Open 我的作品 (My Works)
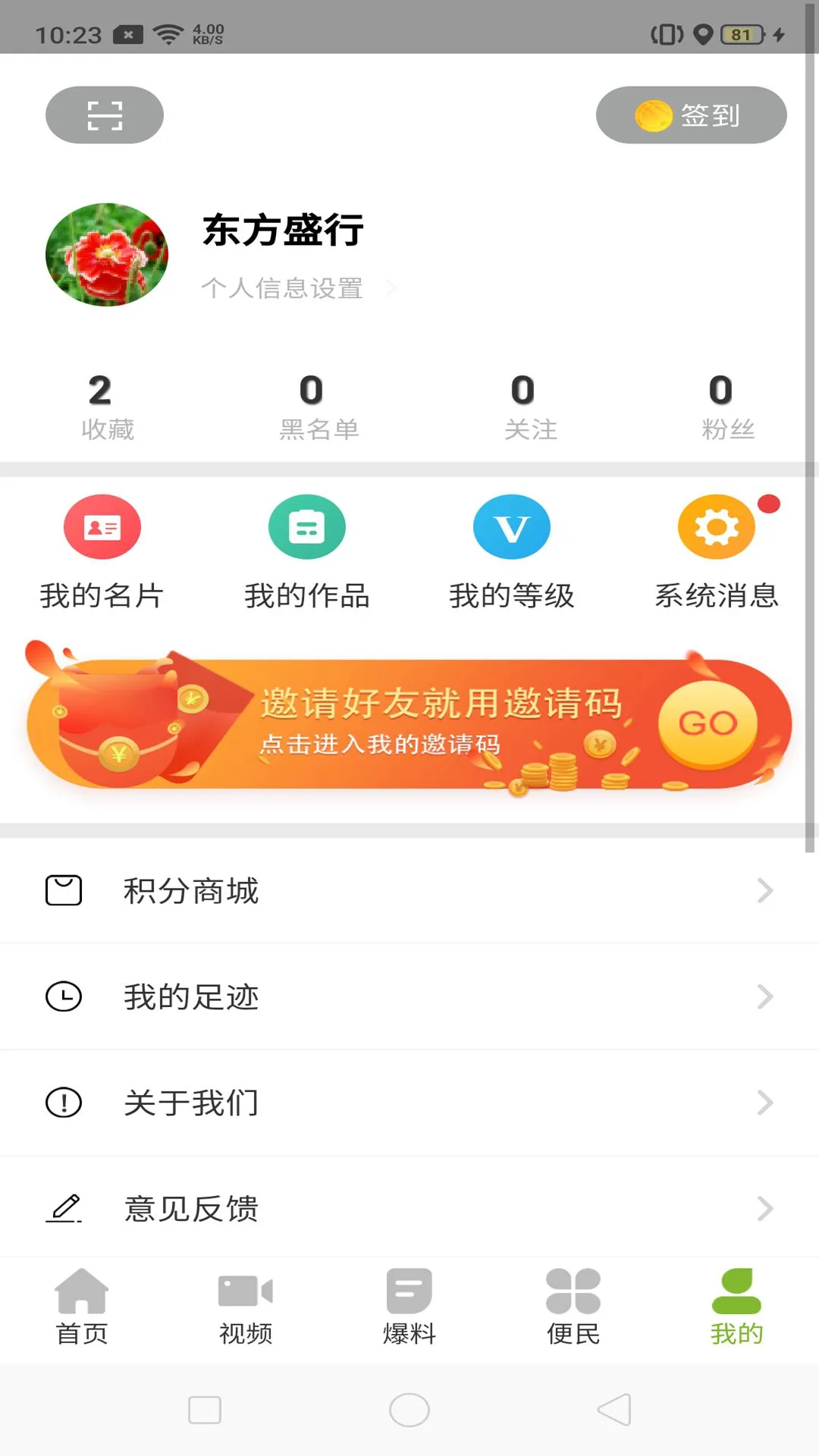Viewport: 819px width, 1456px height. click(x=306, y=552)
